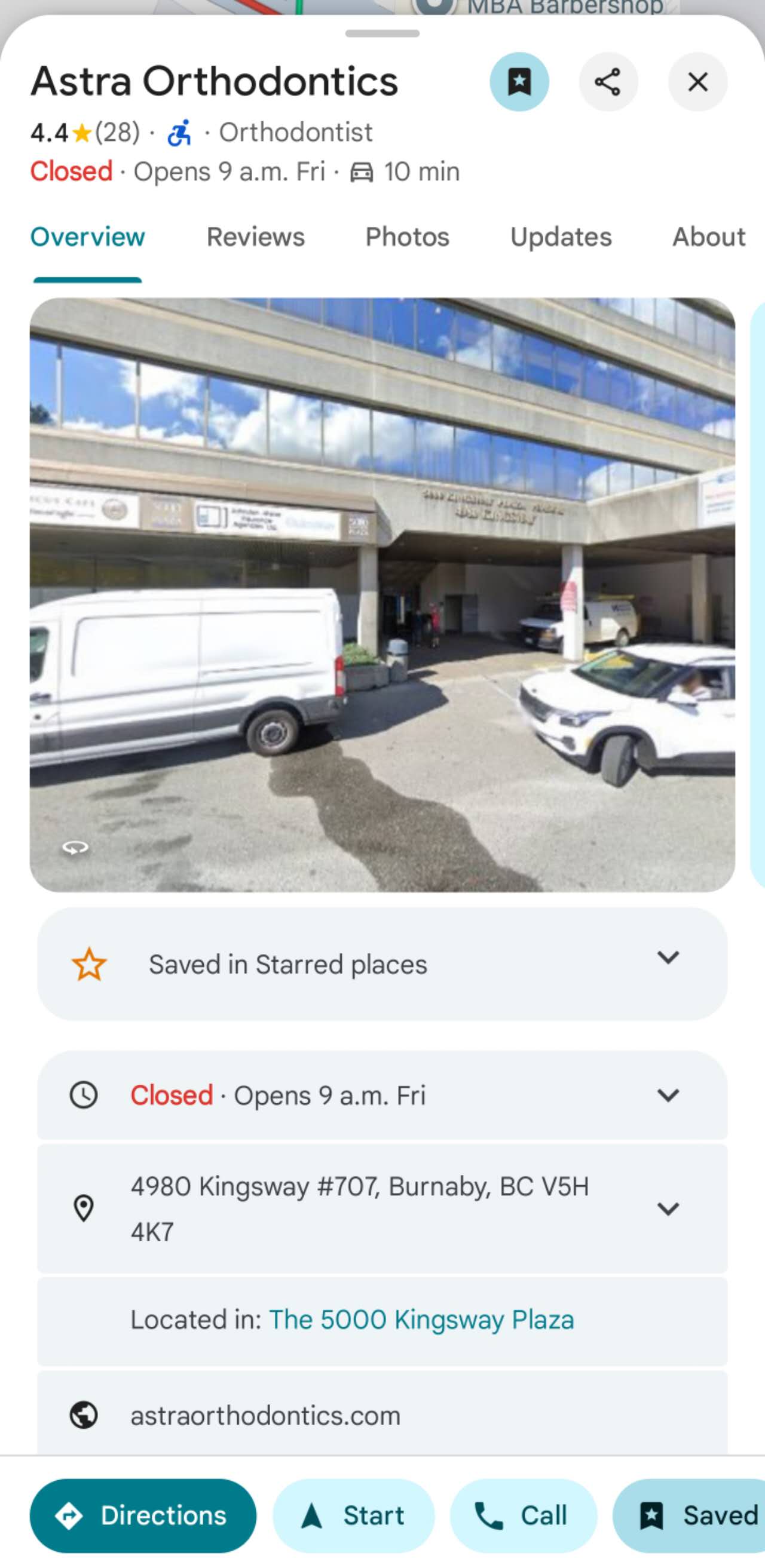Visit astraorthodontics.com website

[265, 1415]
